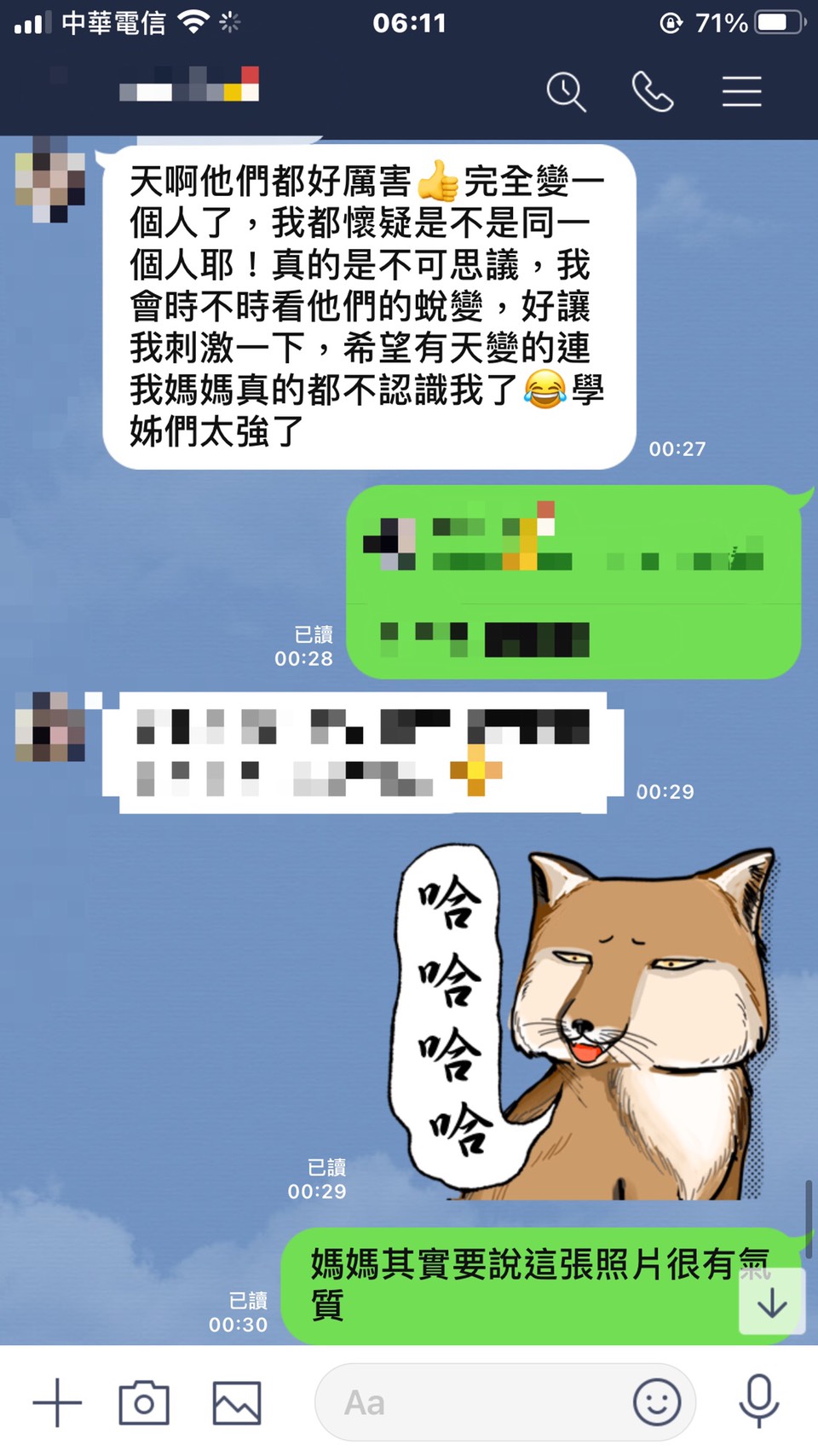Open the camera
This screenshot has height=1456, width=818.
tap(144, 1402)
